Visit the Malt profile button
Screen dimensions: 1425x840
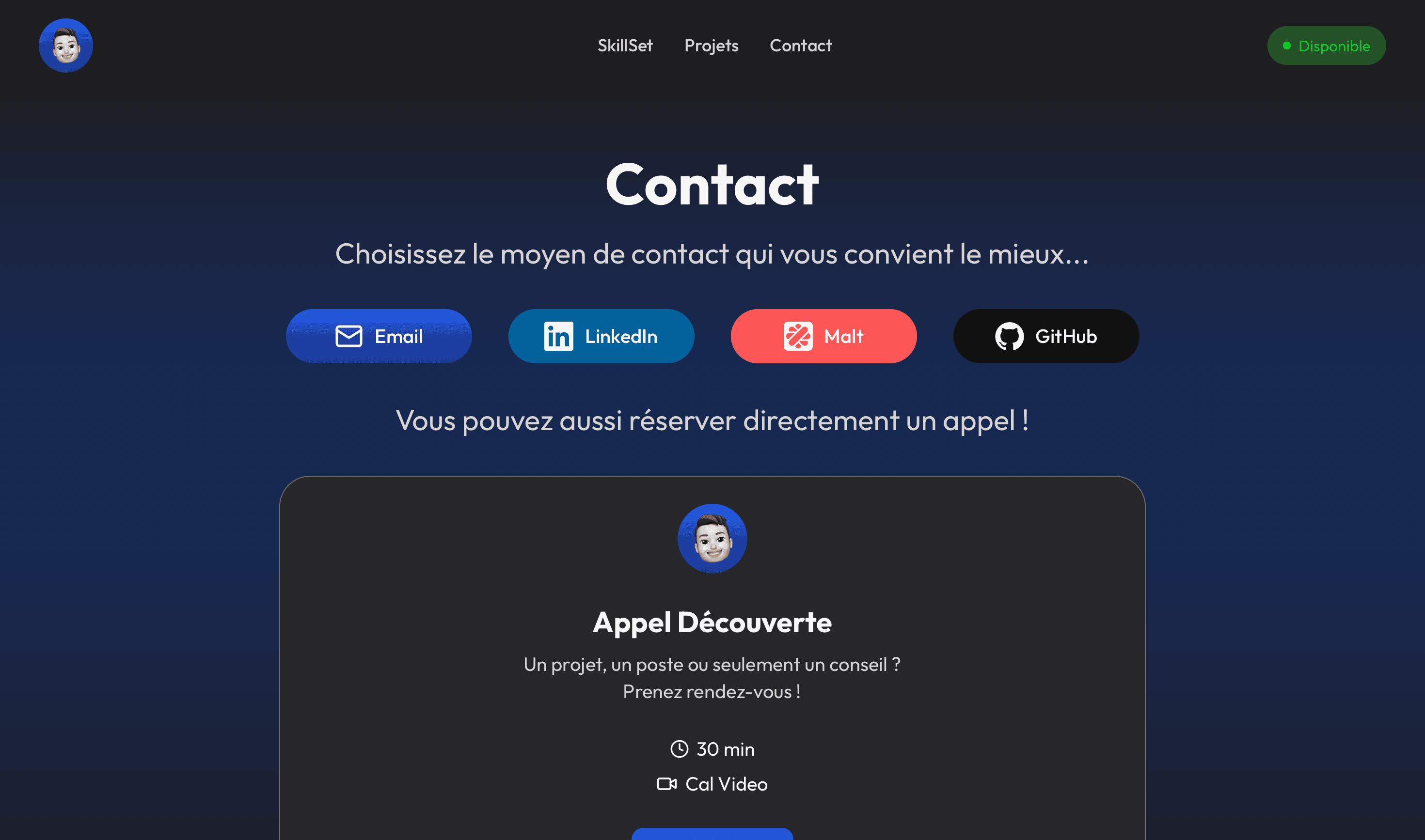click(x=823, y=336)
